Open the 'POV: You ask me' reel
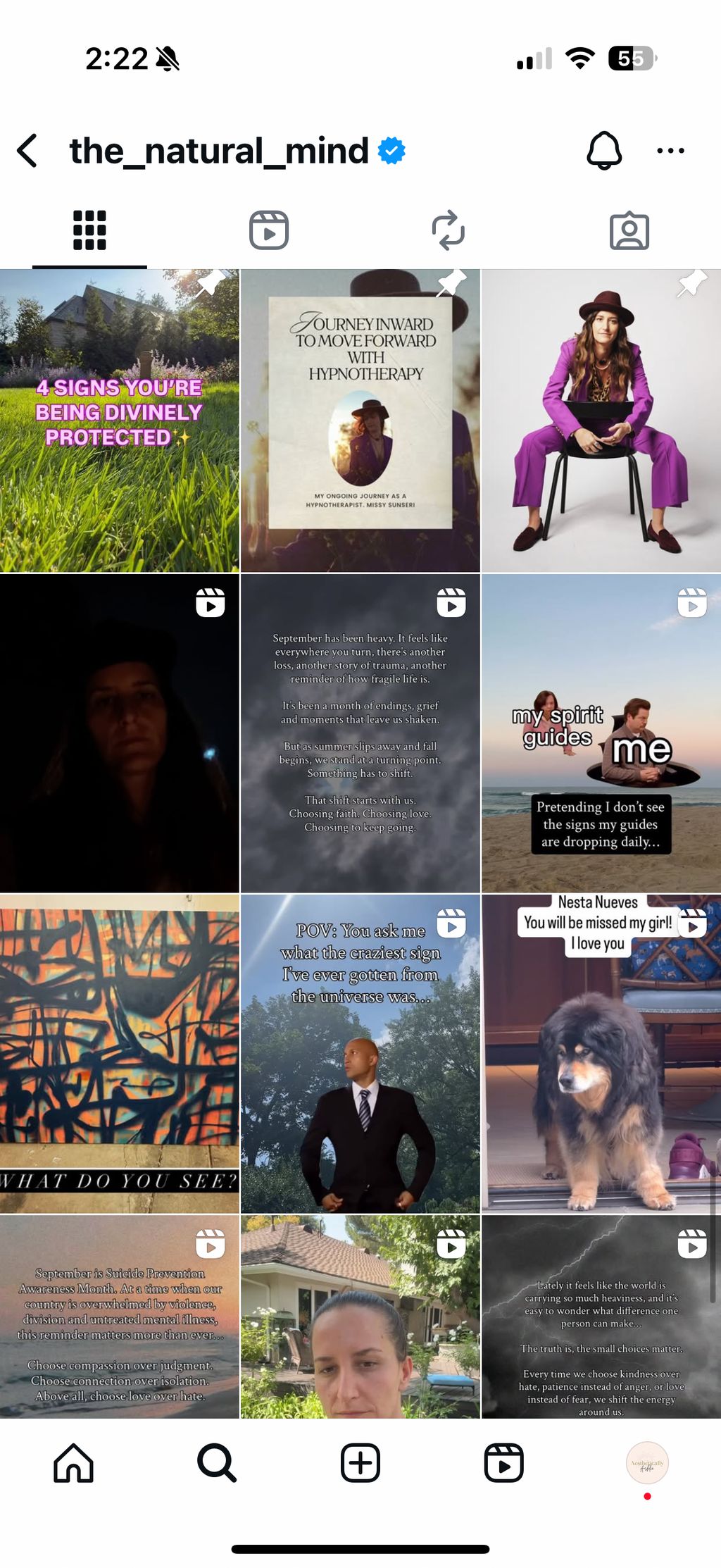This screenshot has height=1568, width=721. [x=360, y=1053]
